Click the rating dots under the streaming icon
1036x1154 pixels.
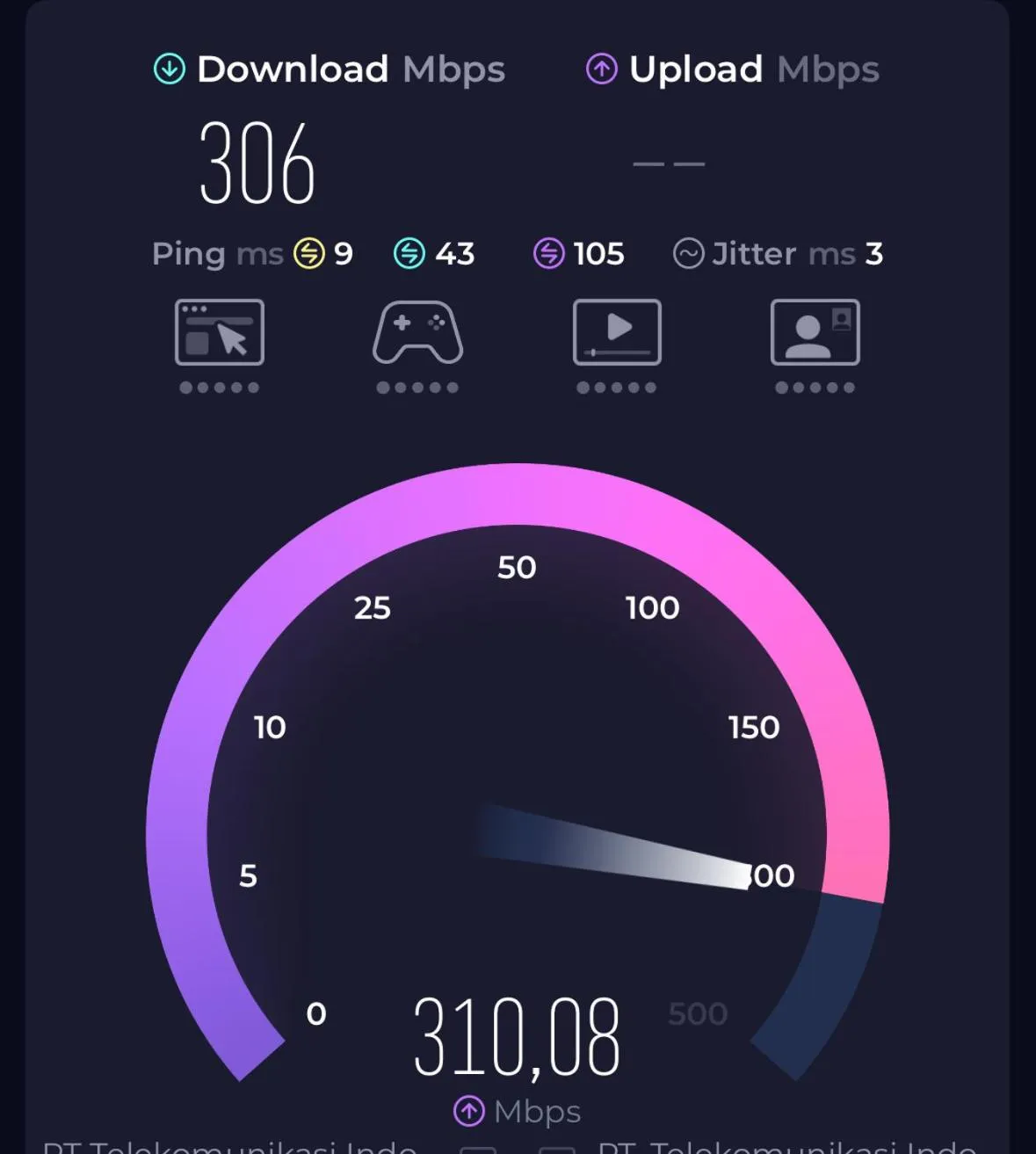click(616, 385)
